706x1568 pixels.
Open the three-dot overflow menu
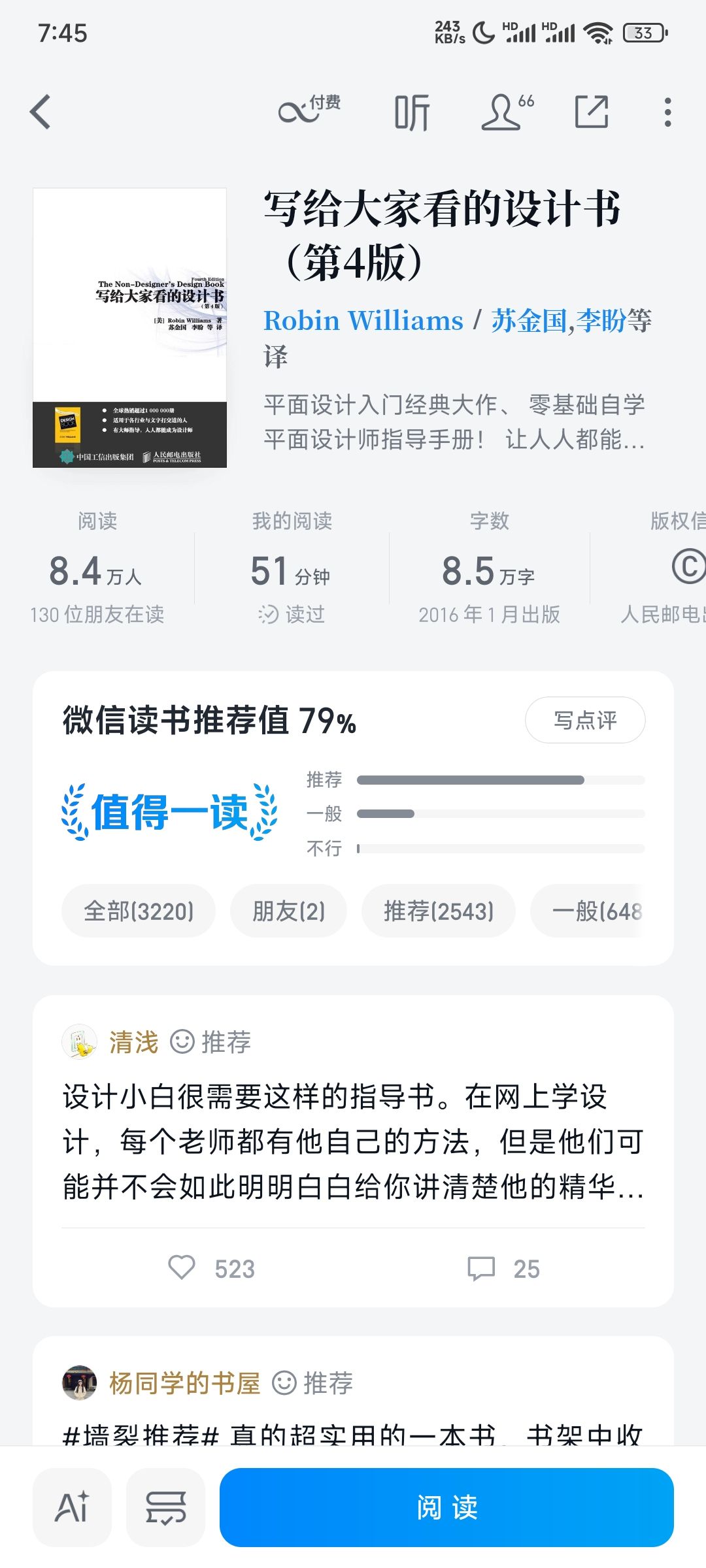[x=667, y=112]
